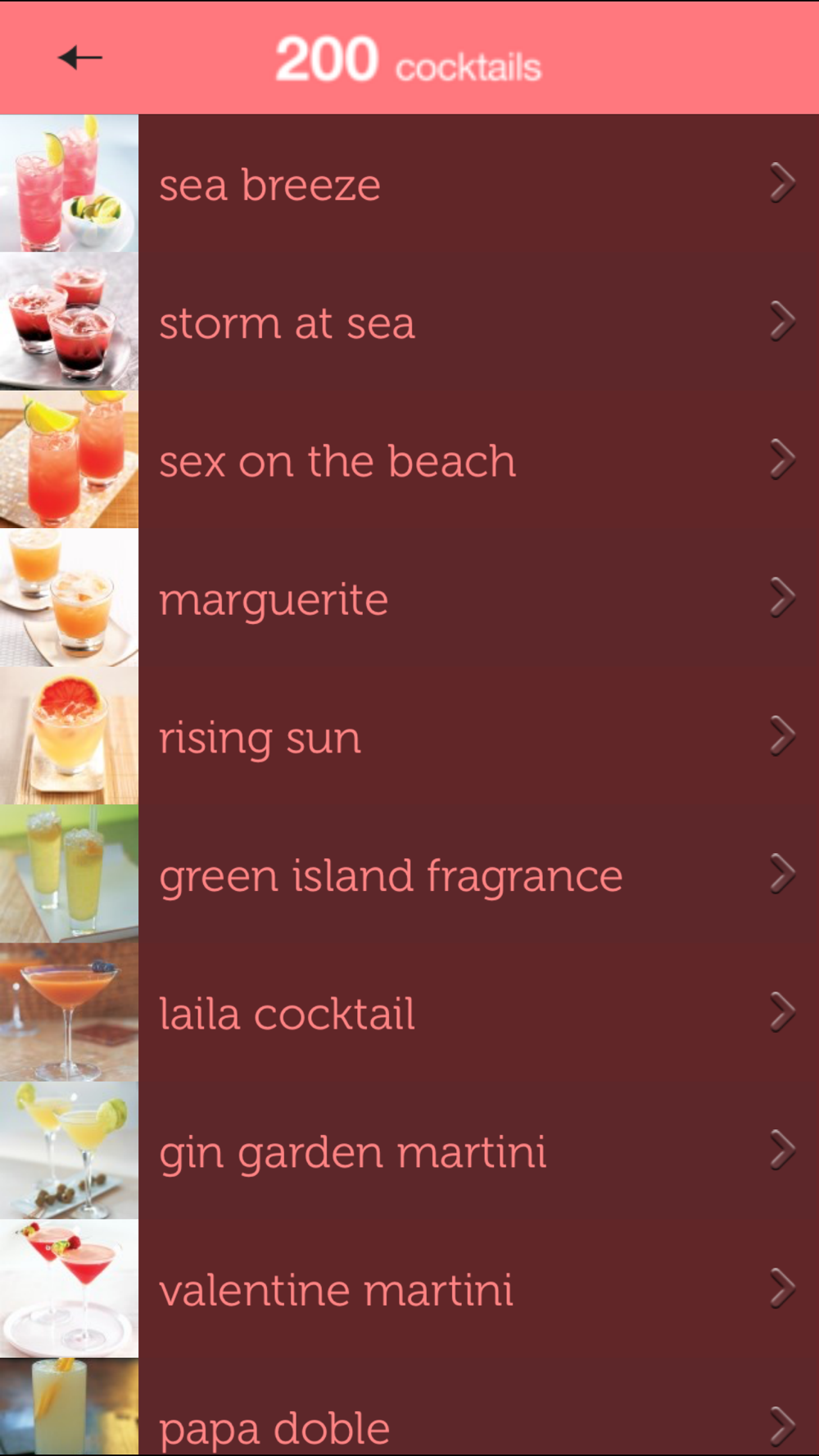This screenshot has height=1456, width=819.
Task: Open the valentine martini entry
Action: 409,1290
